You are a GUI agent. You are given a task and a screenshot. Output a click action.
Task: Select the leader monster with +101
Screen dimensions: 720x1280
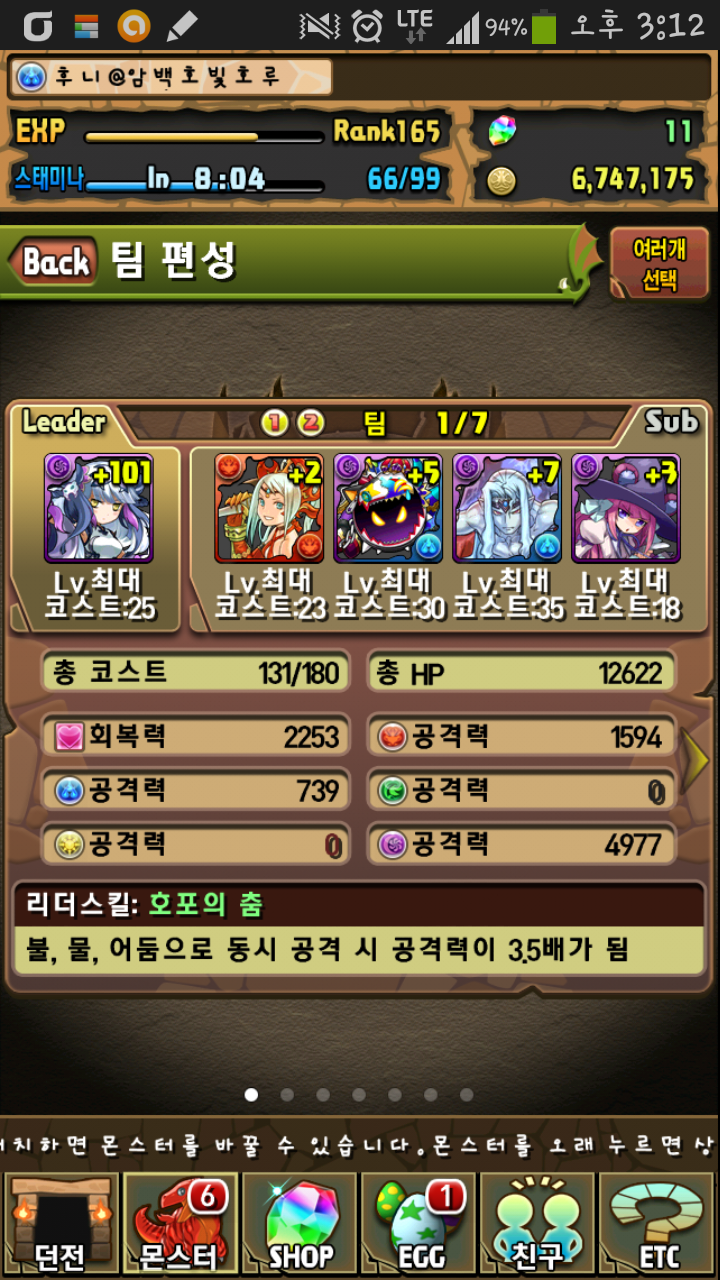99,508
